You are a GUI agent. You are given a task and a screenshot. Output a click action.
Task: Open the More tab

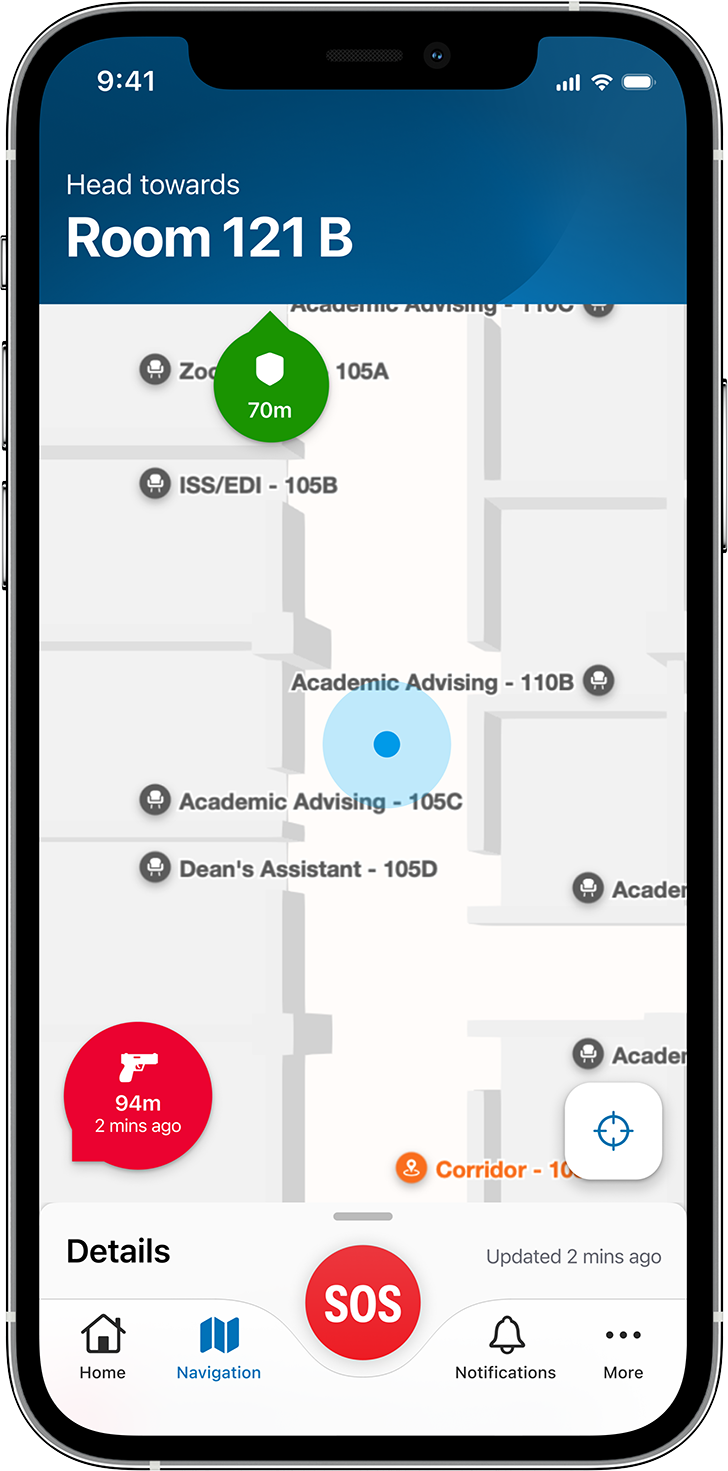tap(623, 1347)
